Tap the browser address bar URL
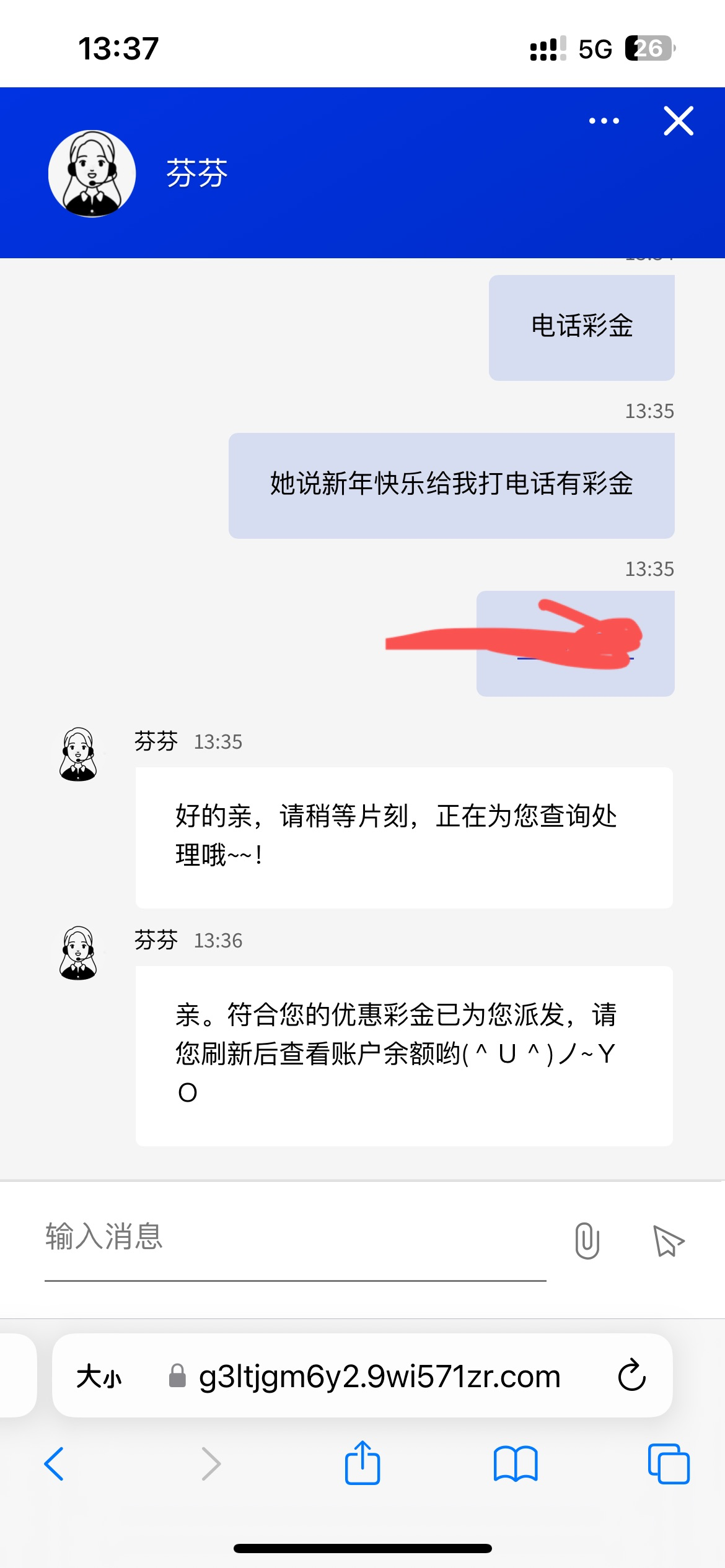The height and width of the screenshot is (1568, 725). click(379, 1377)
